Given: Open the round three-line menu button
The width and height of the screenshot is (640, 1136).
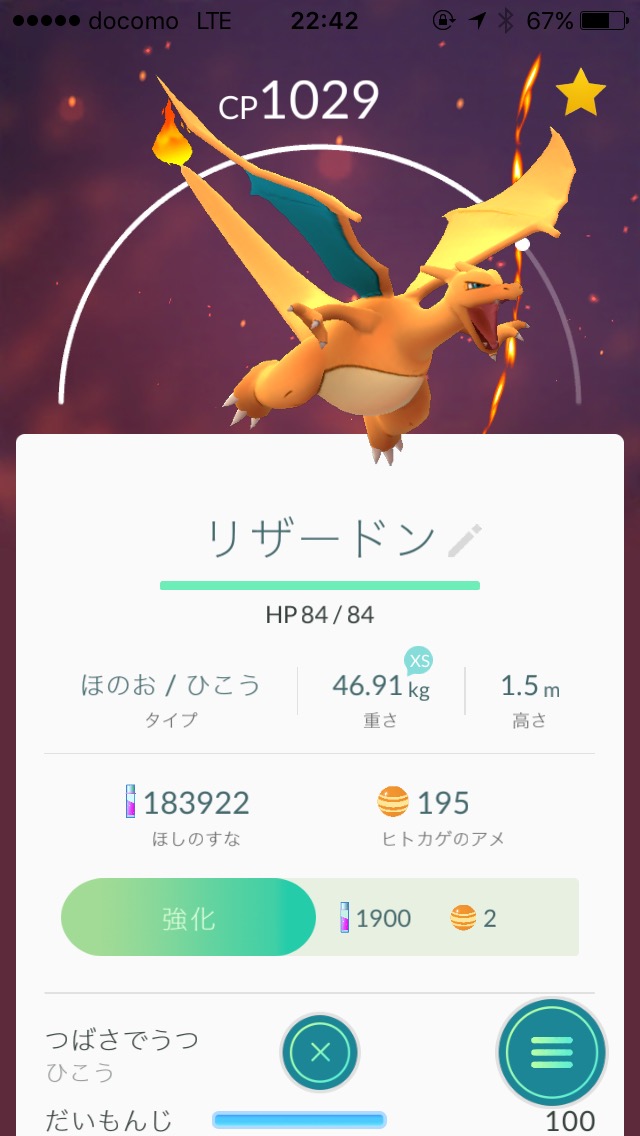Looking at the screenshot, I should point(552,1052).
